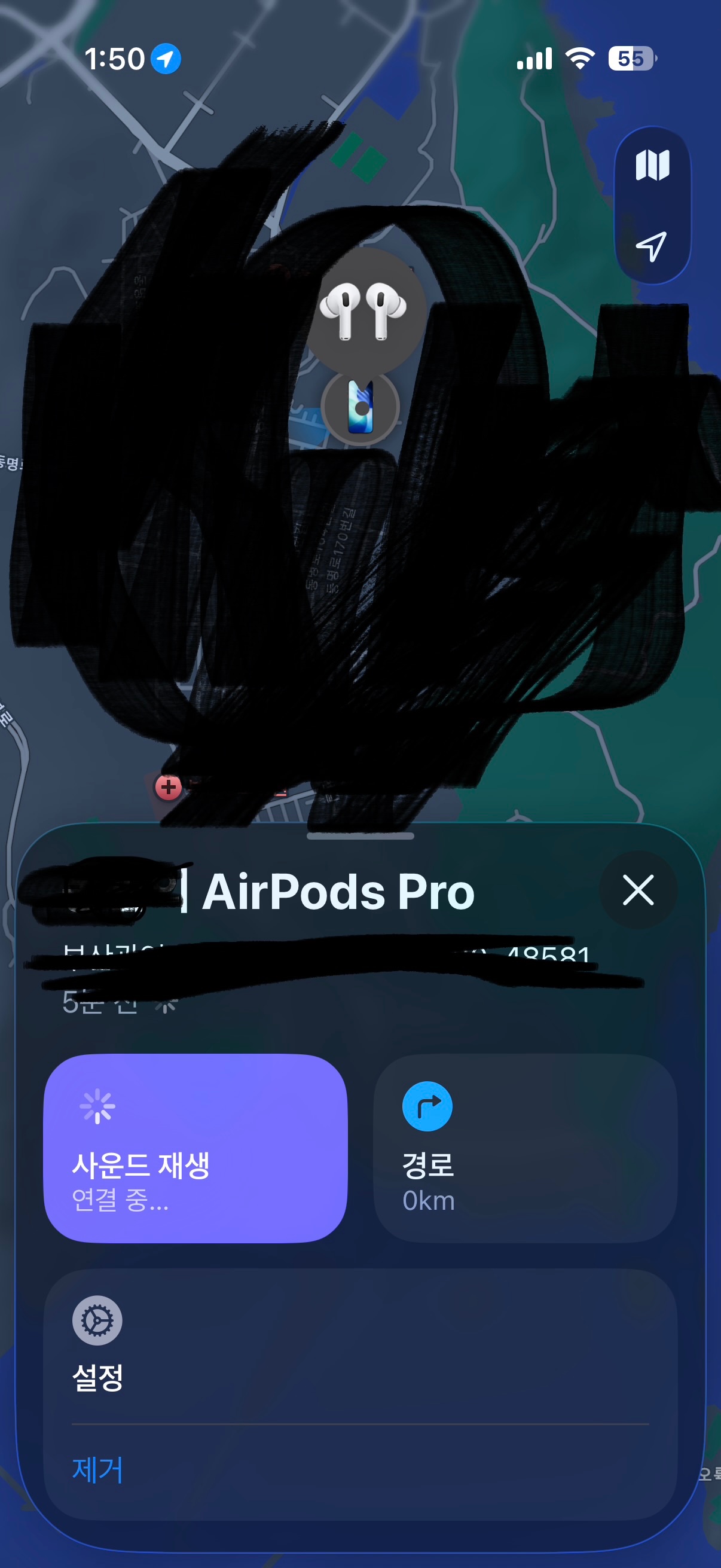Center the map on current location
This screenshot has height=1568, width=721.
pos(651,246)
